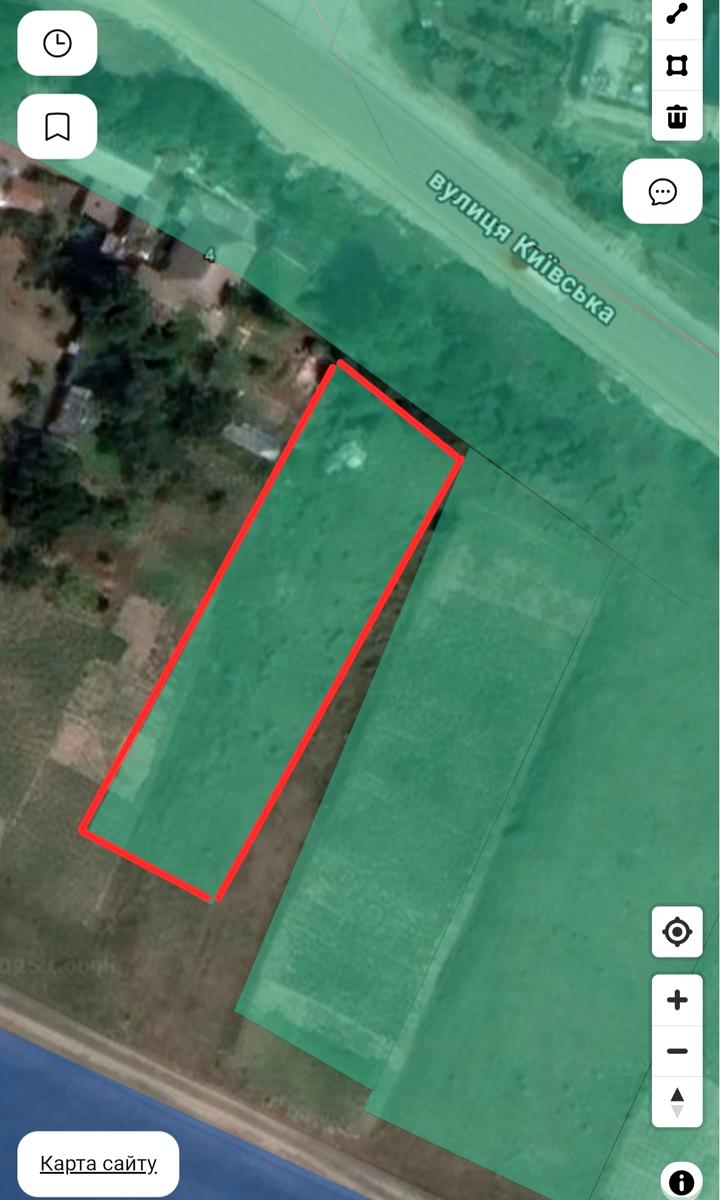Center map on my location
The image size is (720, 1200).
677,932
